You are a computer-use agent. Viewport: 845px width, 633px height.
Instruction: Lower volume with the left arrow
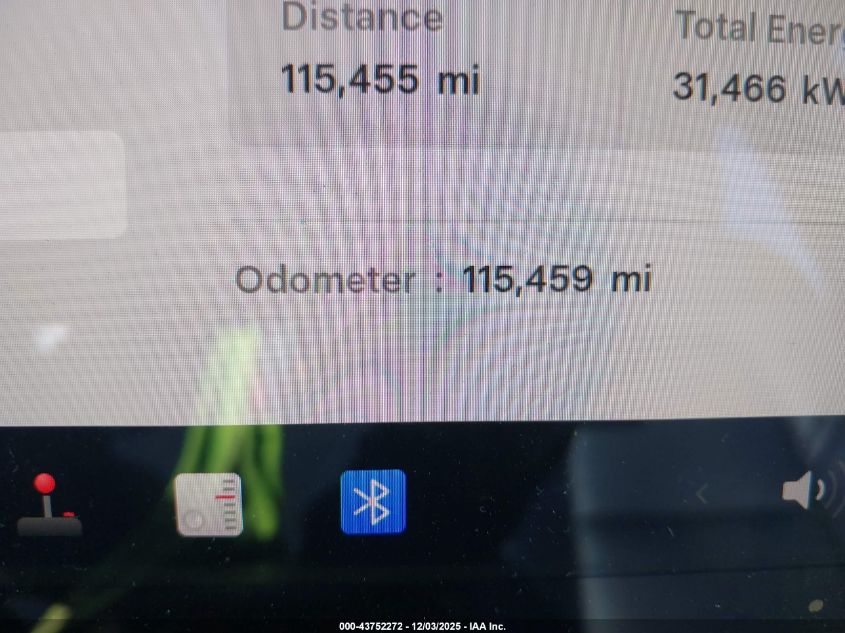pos(702,493)
